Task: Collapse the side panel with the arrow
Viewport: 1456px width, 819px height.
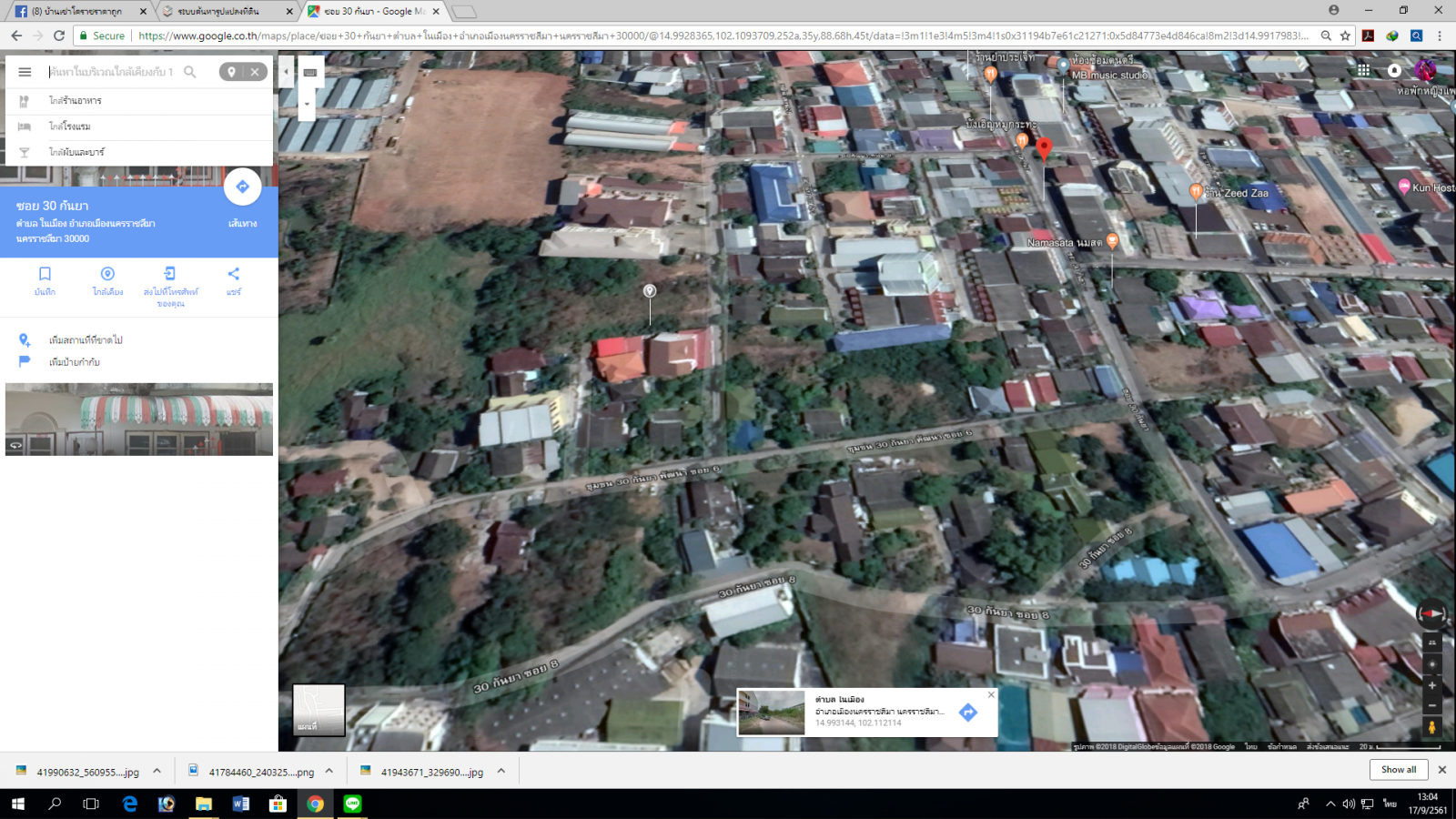Action: click(x=286, y=72)
